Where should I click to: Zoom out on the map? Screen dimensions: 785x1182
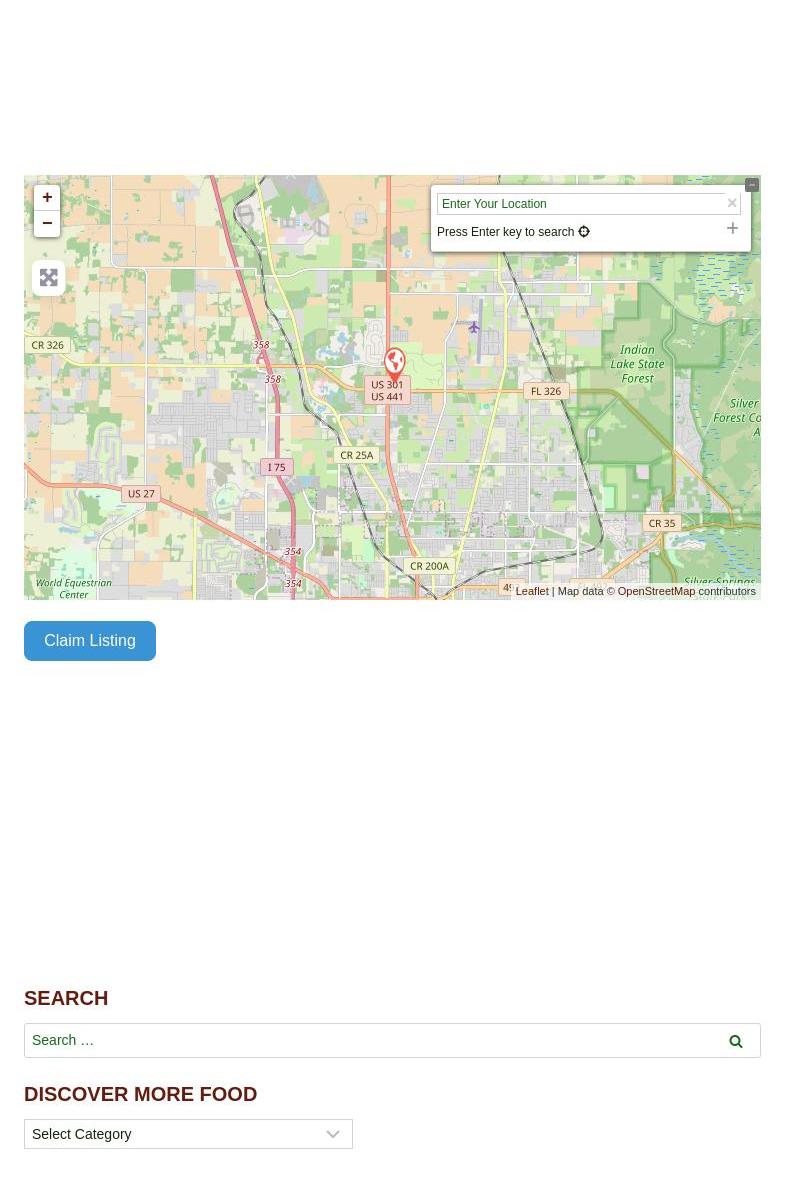[47, 223]
